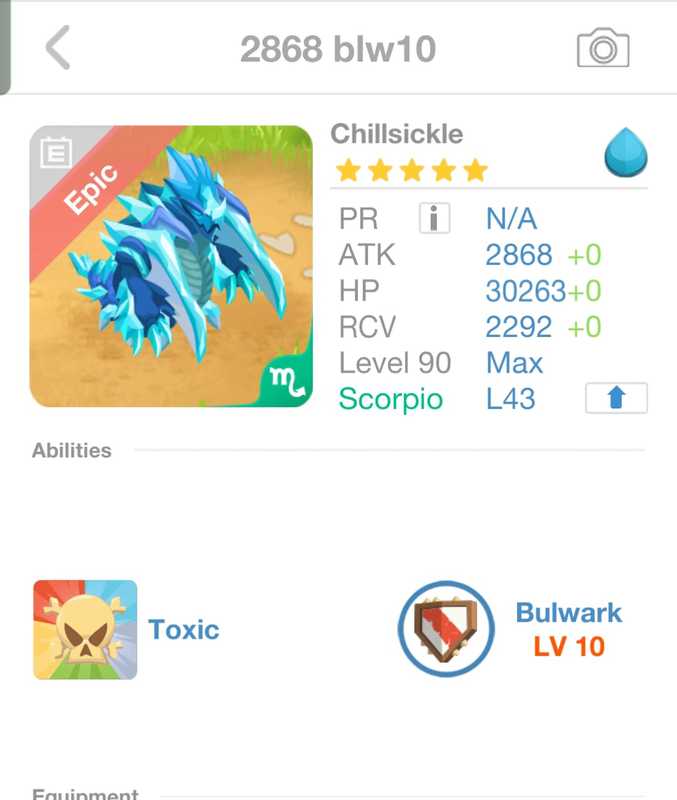677x800 pixels.
Task: Open the PR info icon
Action: coord(434,218)
